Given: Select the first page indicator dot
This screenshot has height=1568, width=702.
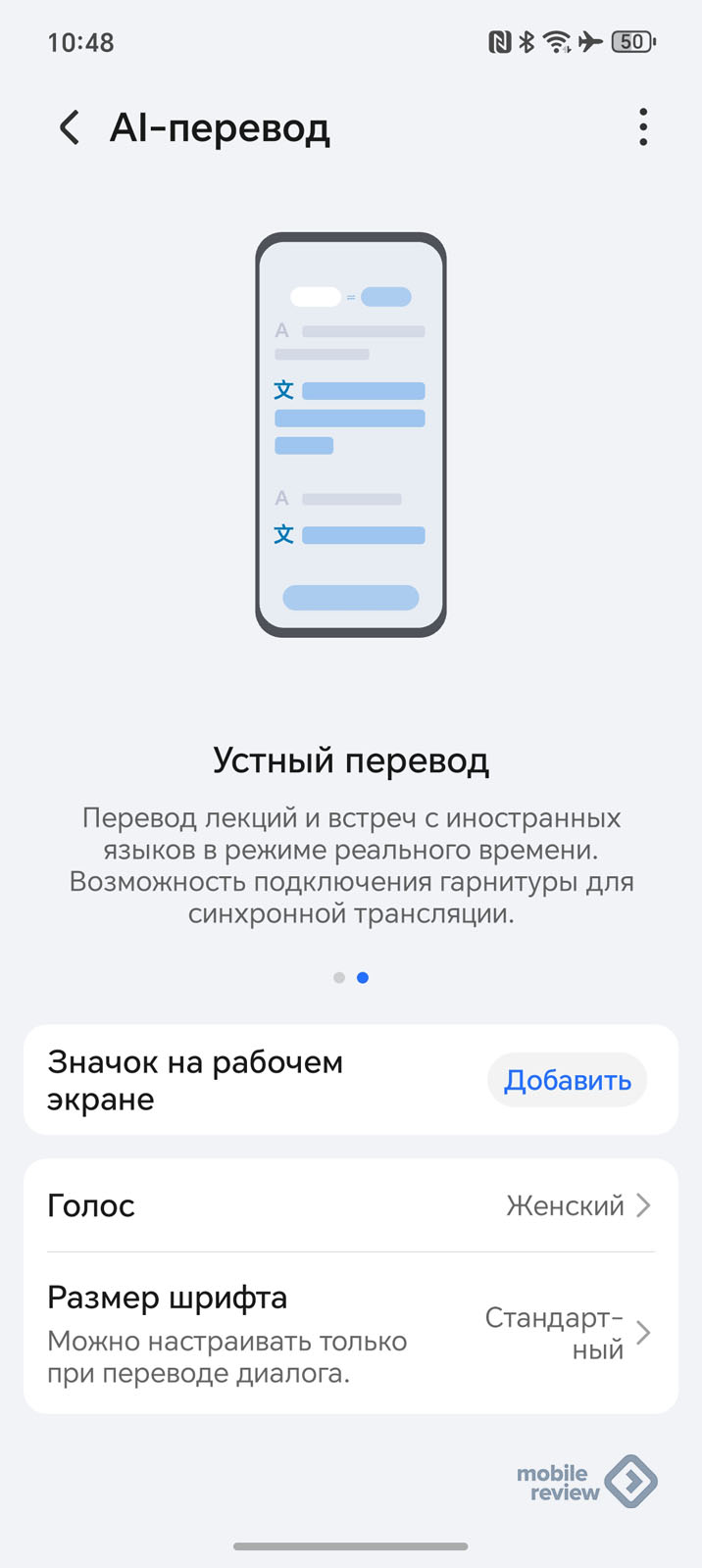Looking at the screenshot, I should click(x=339, y=978).
